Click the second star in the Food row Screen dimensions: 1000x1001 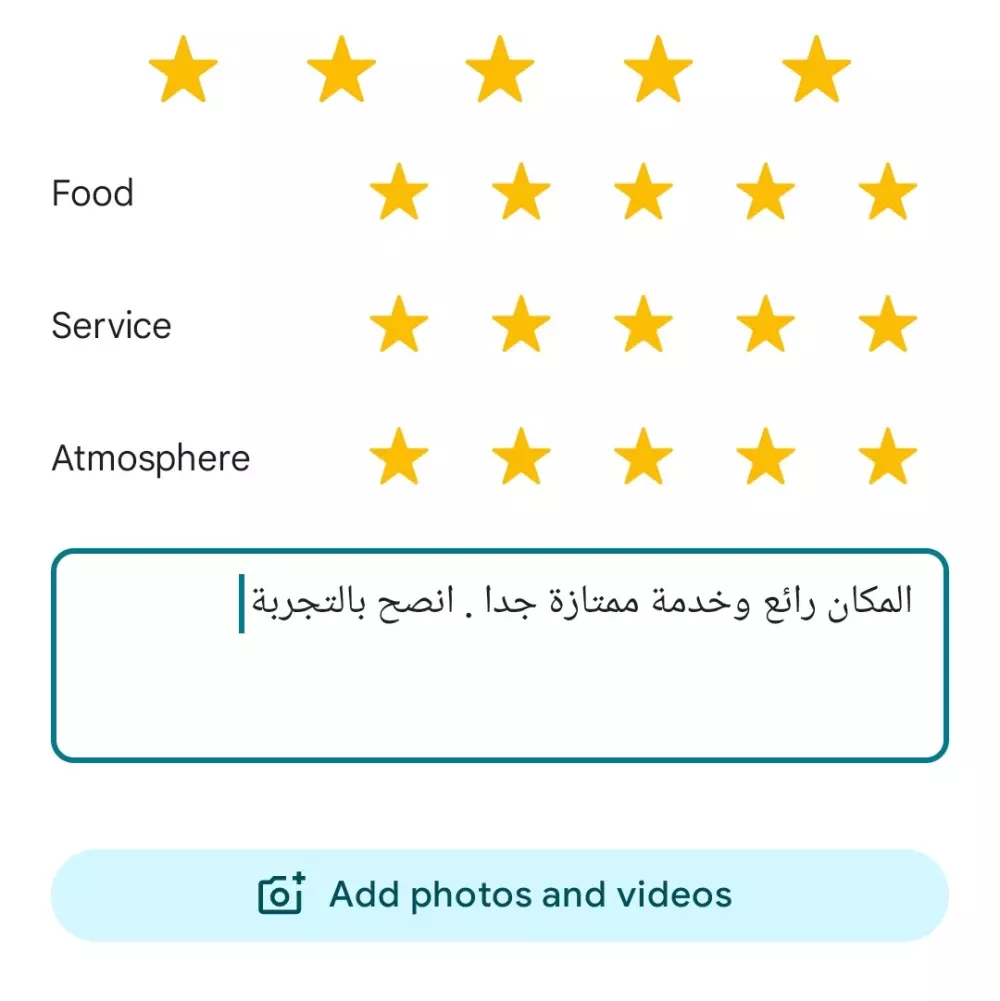523,193
